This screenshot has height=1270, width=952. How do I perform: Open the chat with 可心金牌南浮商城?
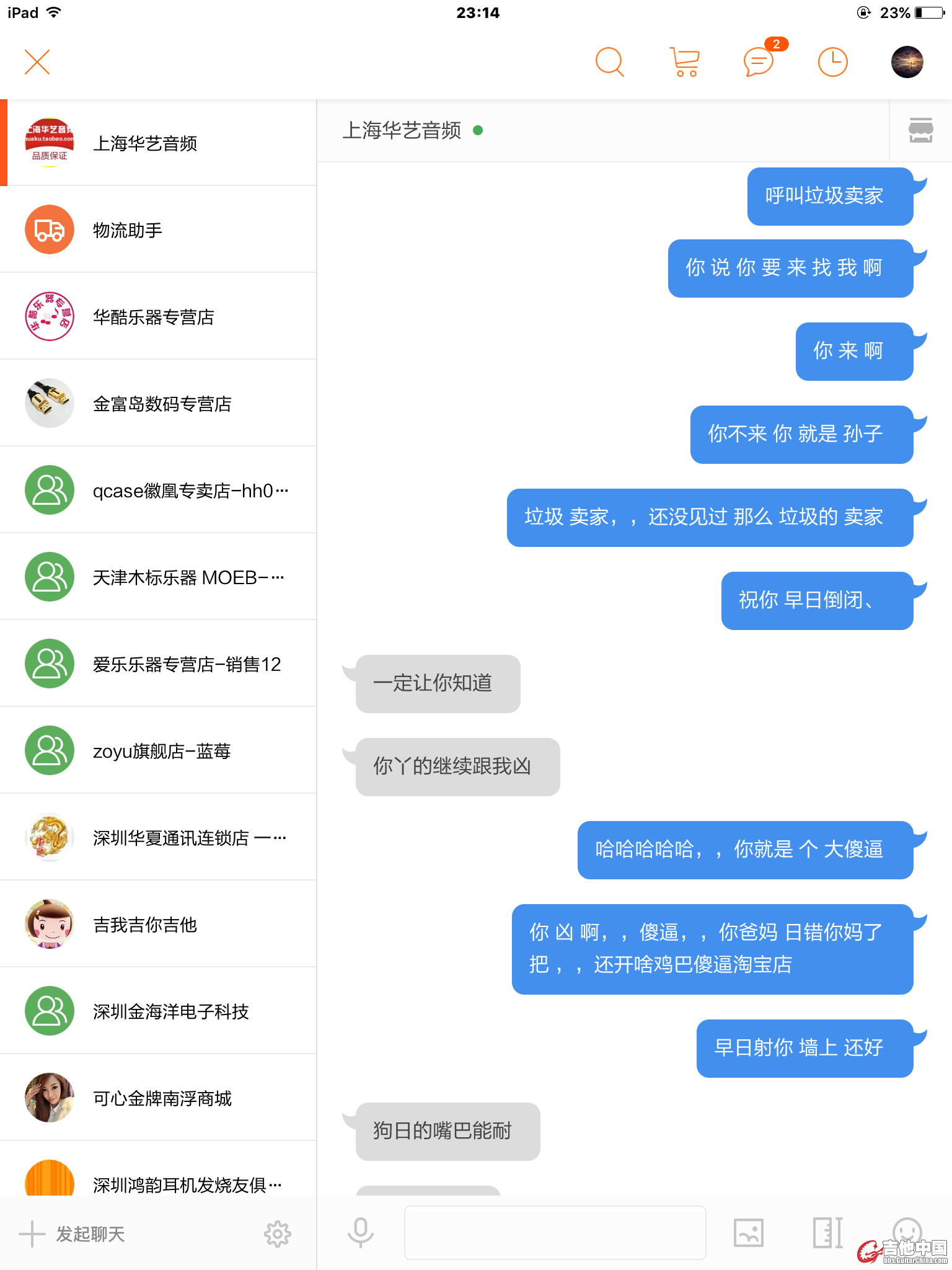tap(158, 1098)
